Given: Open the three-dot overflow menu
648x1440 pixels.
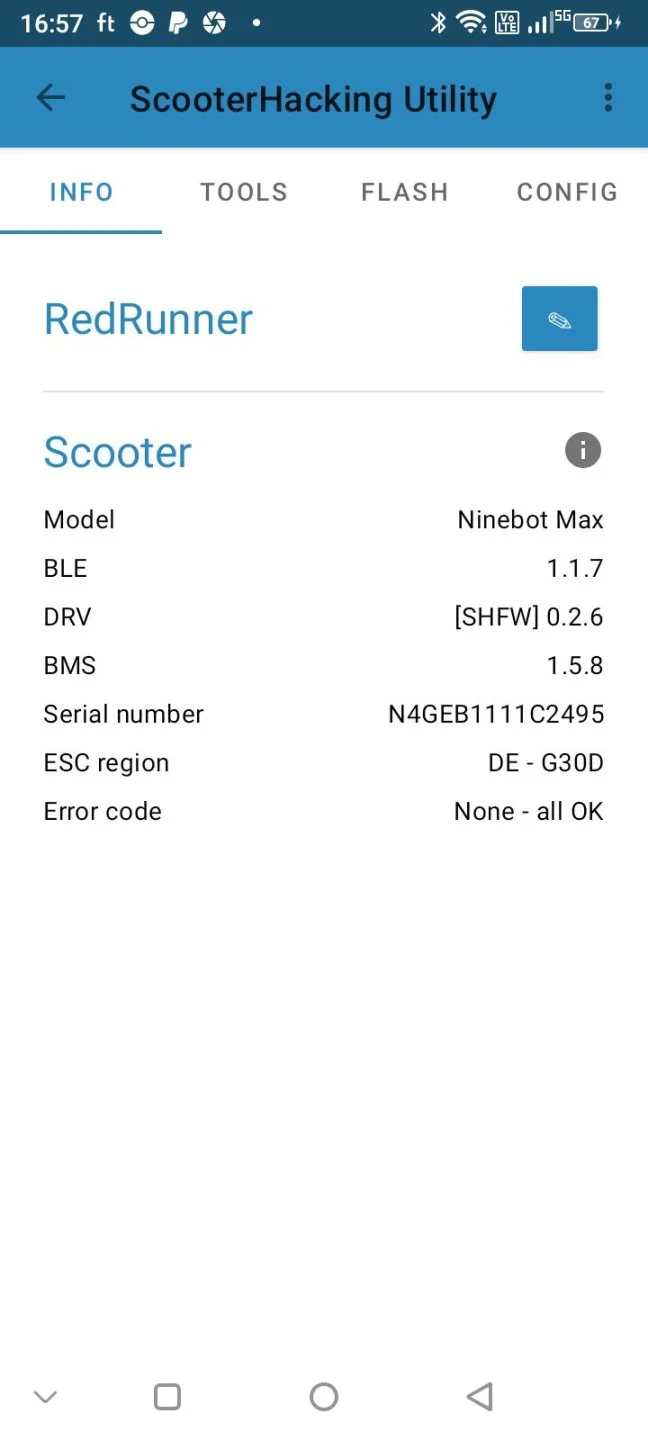Looking at the screenshot, I should [x=608, y=98].
